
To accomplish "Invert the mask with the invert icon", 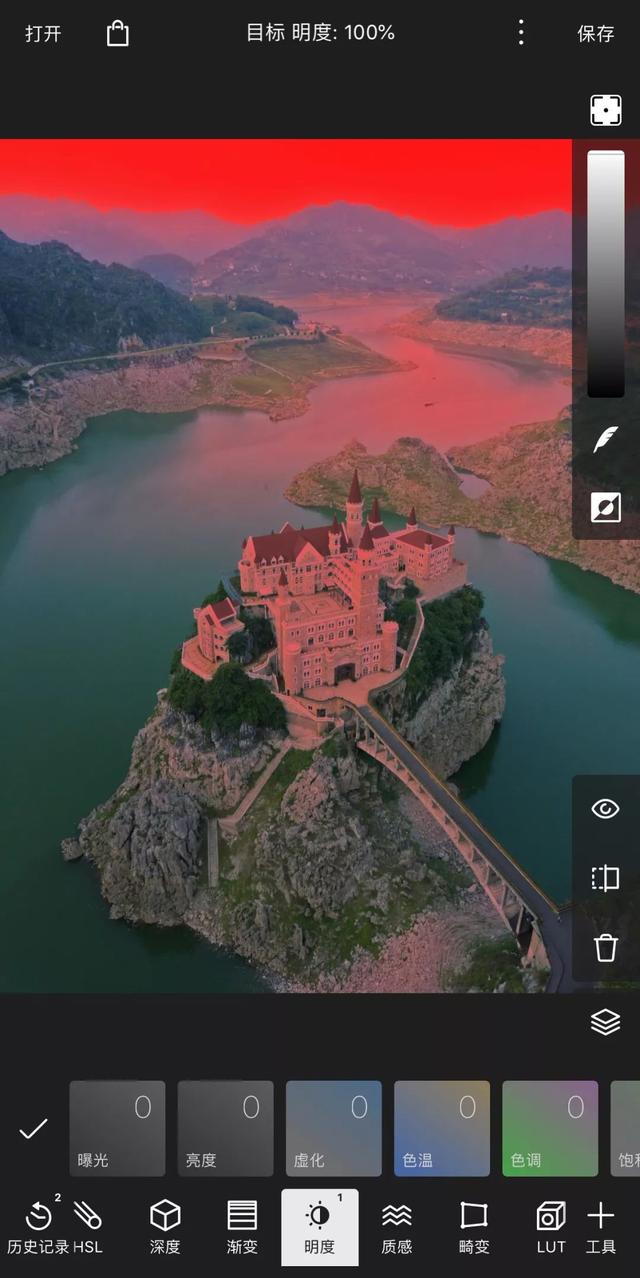I will [605, 508].
